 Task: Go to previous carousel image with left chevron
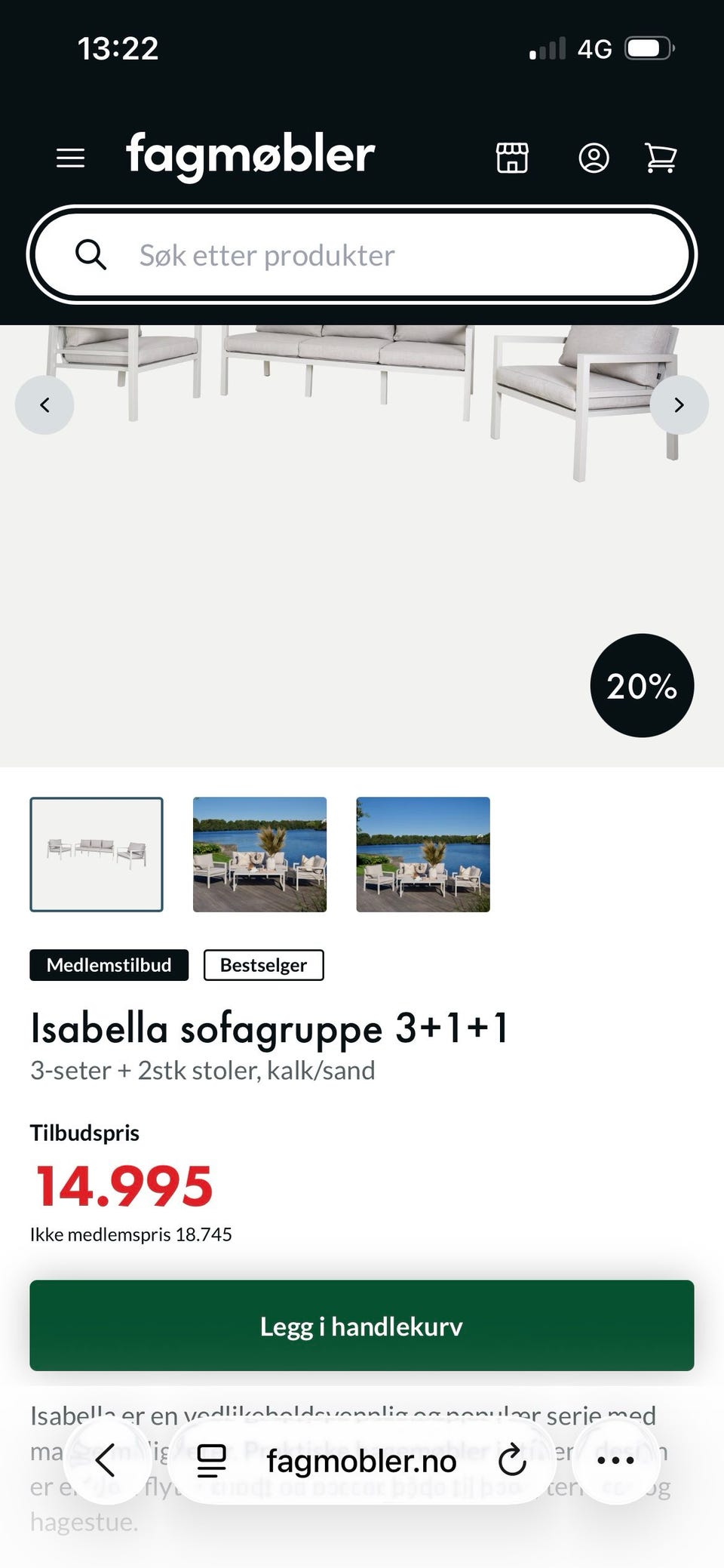pos(44,405)
